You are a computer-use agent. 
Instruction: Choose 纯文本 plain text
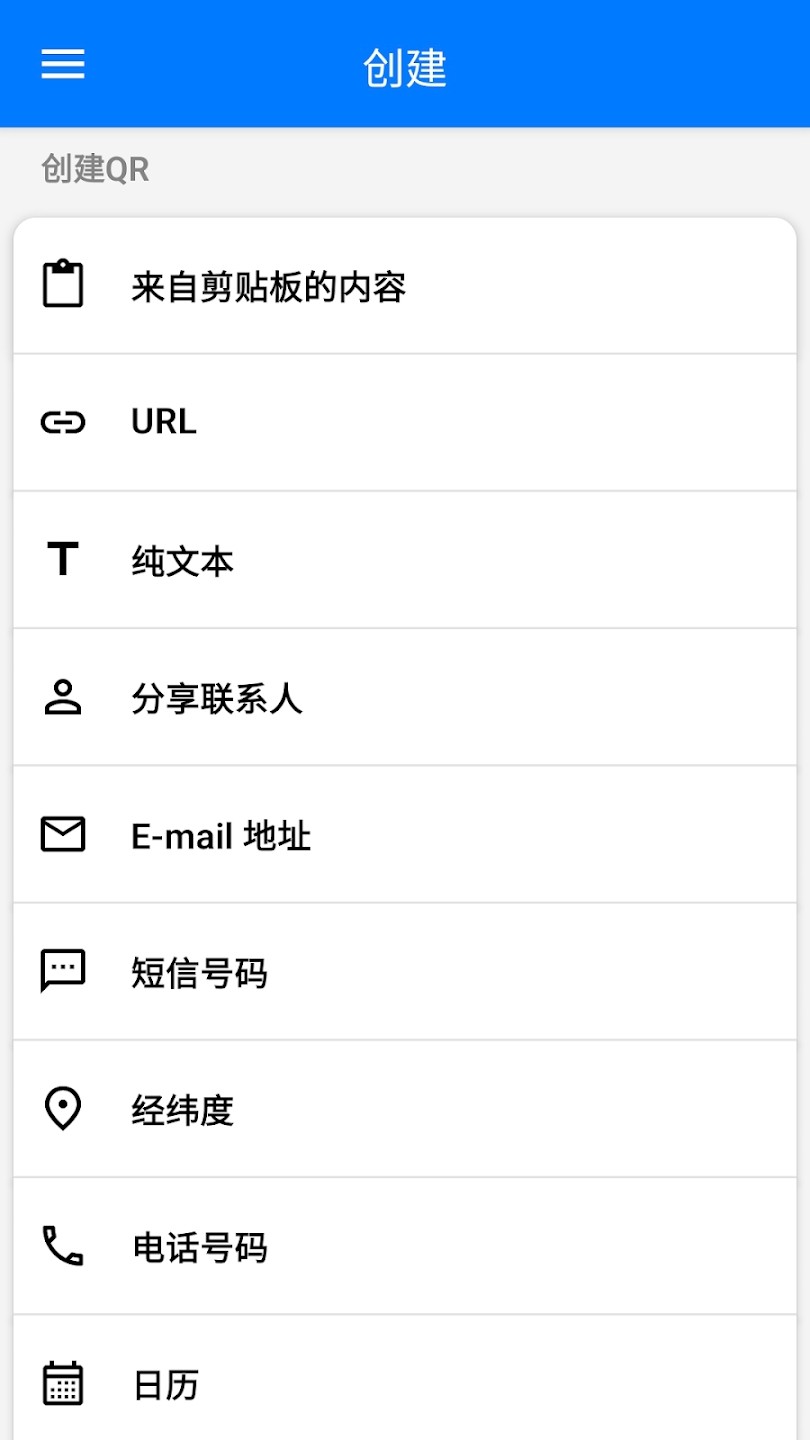click(405, 560)
